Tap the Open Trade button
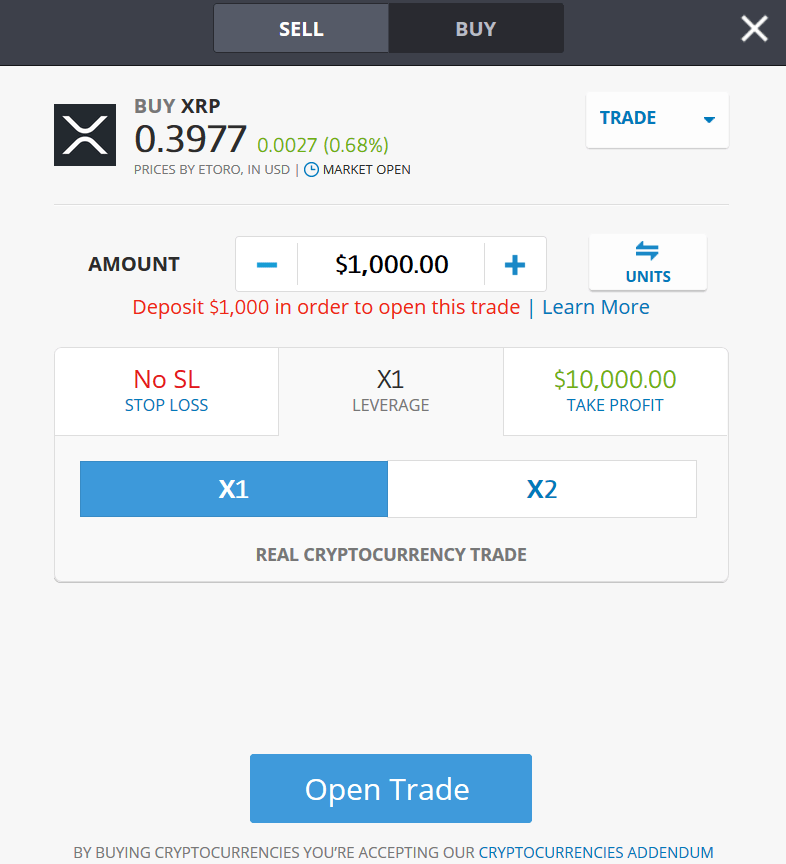 point(390,789)
